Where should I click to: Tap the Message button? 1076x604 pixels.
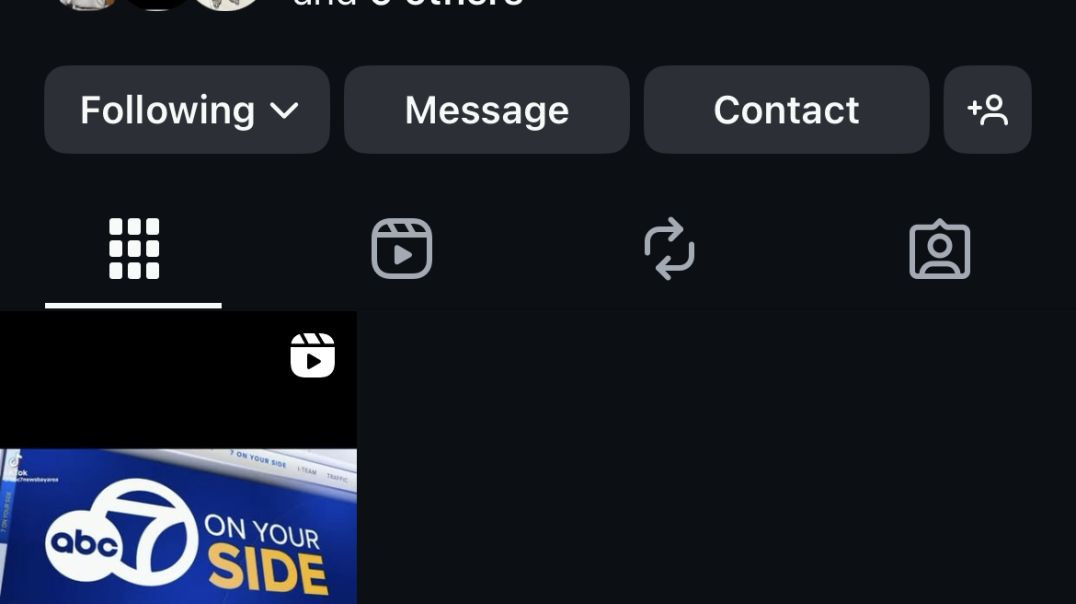(x=486, y=110)
